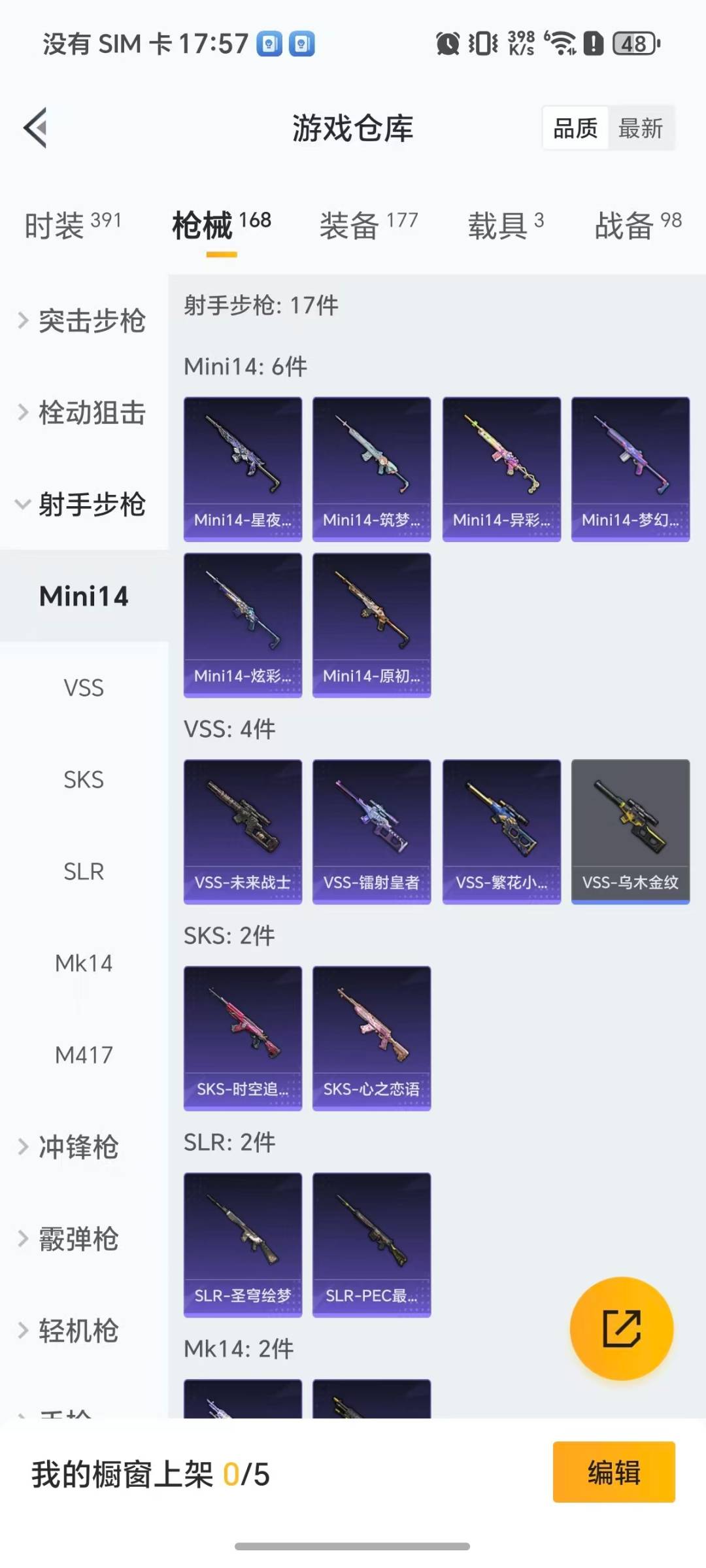
Task: Toggle sorting to 最新
Action: coord(640,128)
